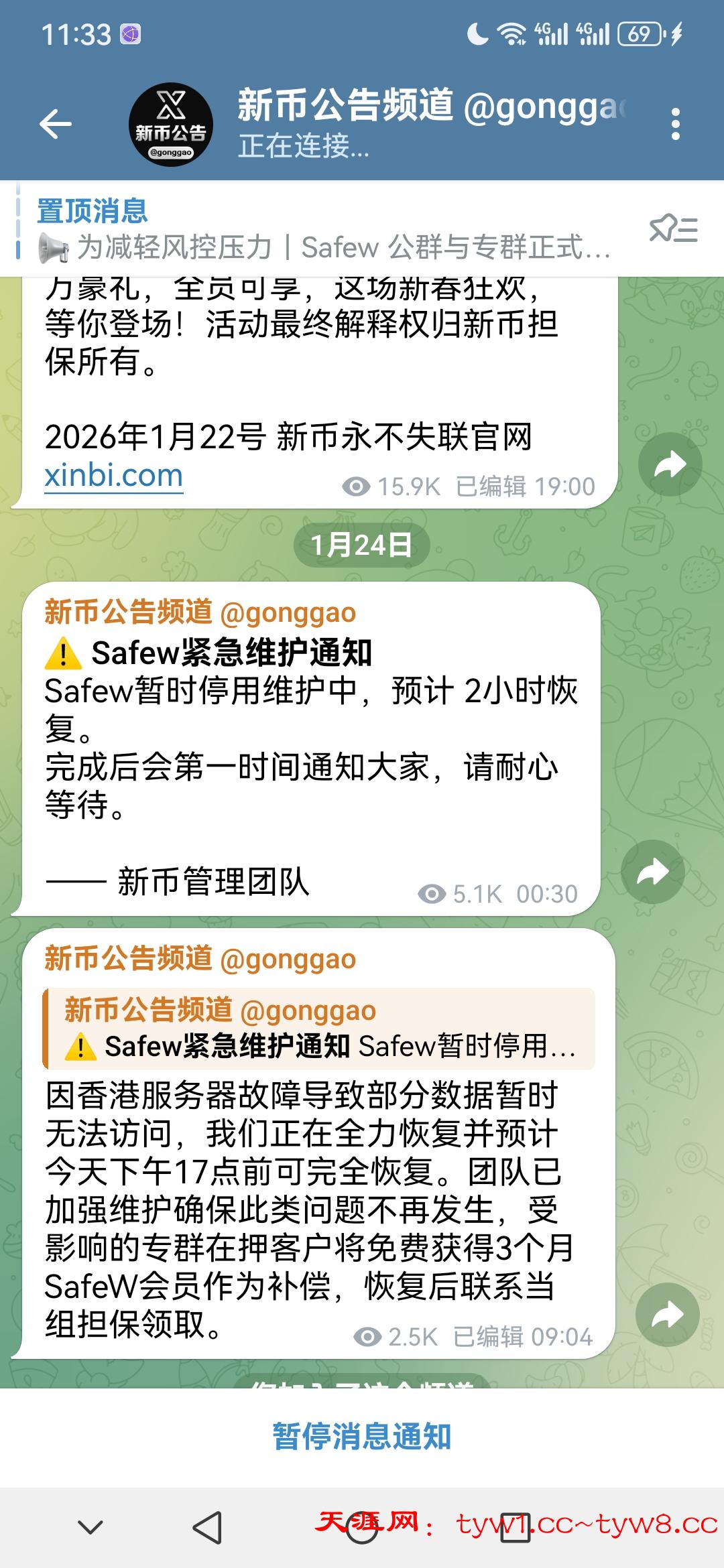Viewport: 724px width, 1568px height.
Task: Tap the 1月24日 date header
Action: tap(362, 544)
